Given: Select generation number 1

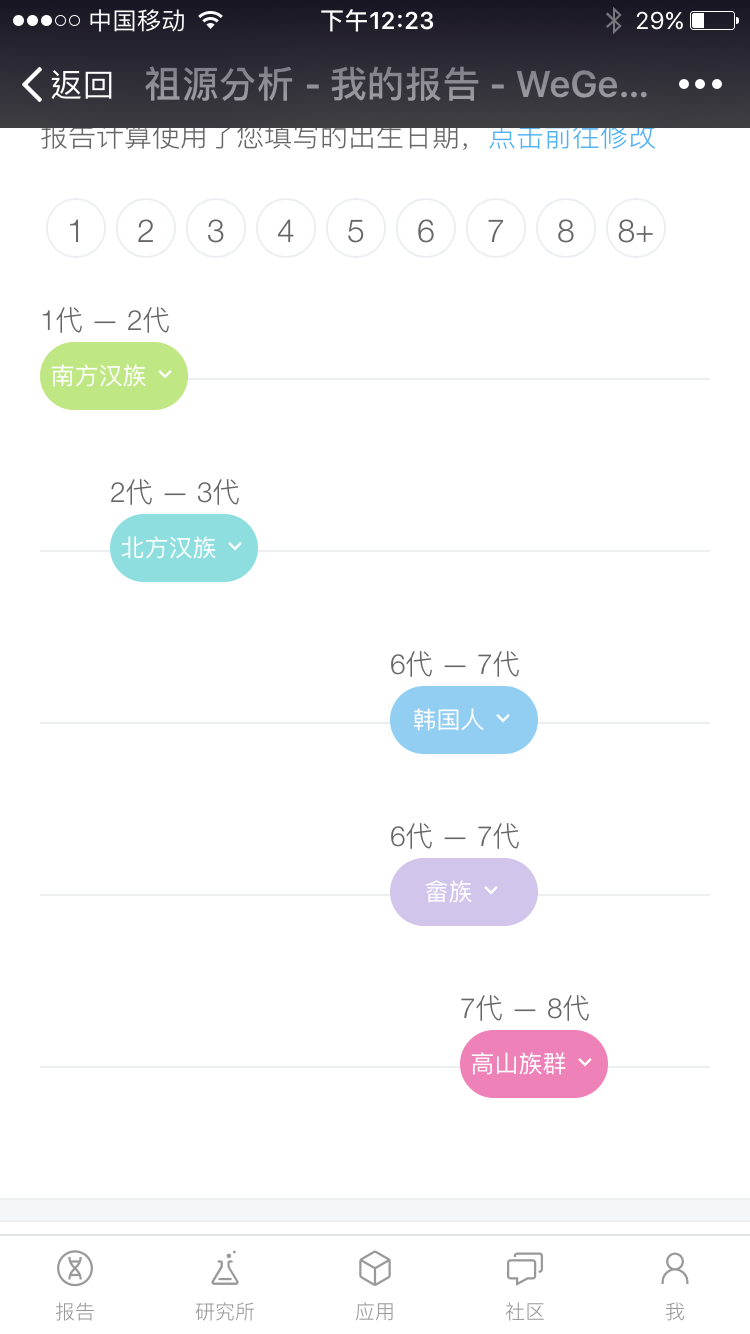Looking at the screenshot, I should pyautogui.click(x=76, y=229).
